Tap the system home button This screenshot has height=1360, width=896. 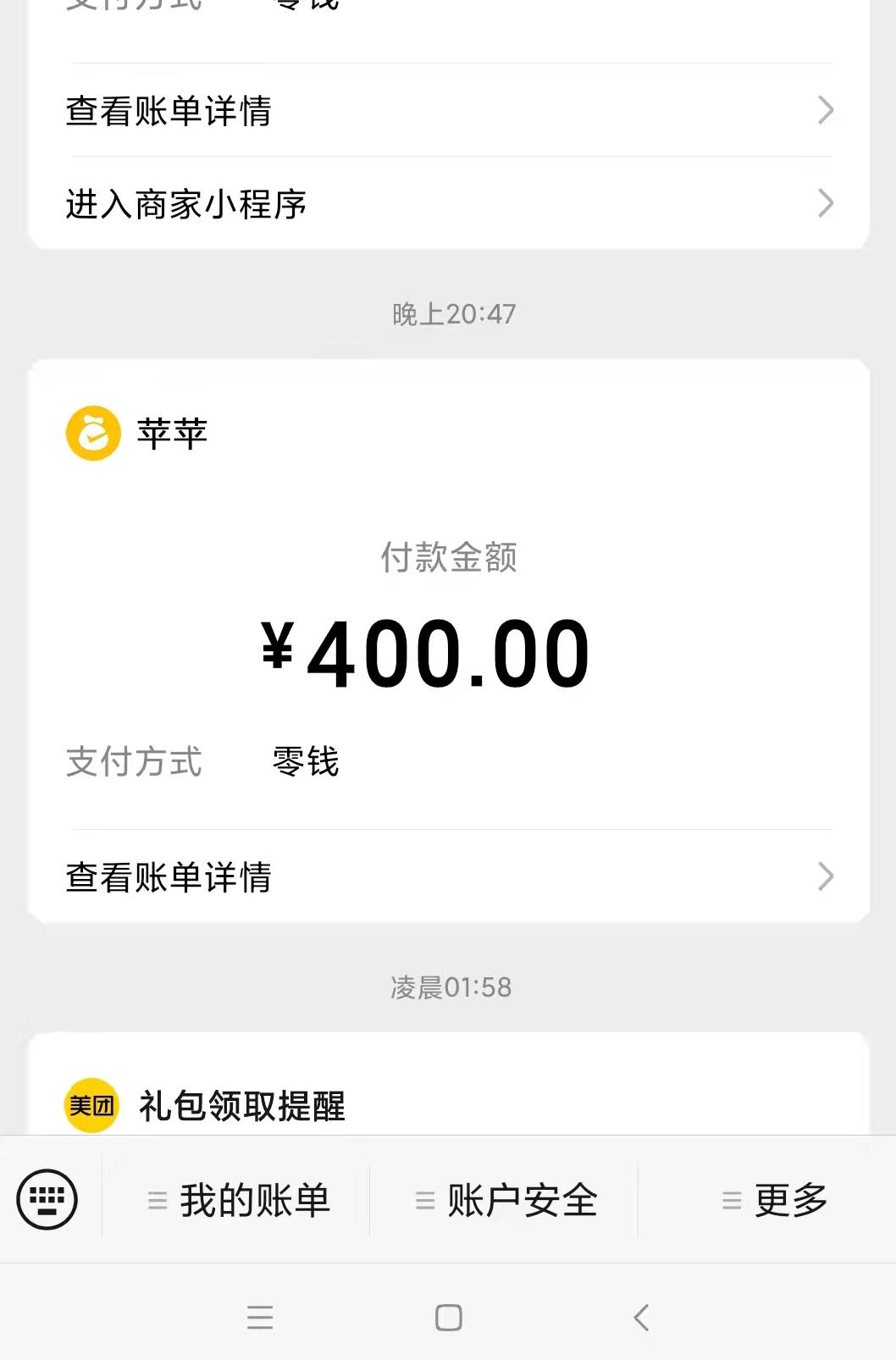[448, 1317]
